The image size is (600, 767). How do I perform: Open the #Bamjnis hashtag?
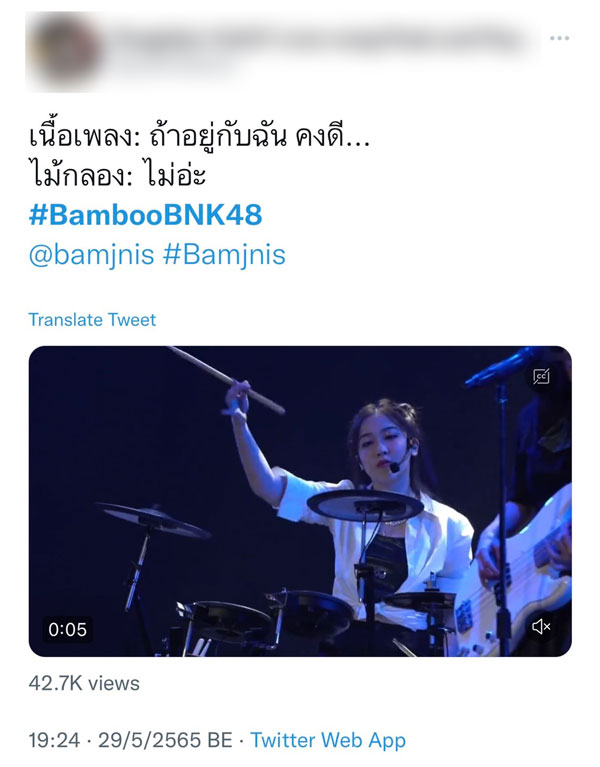(x=224, y=254)
